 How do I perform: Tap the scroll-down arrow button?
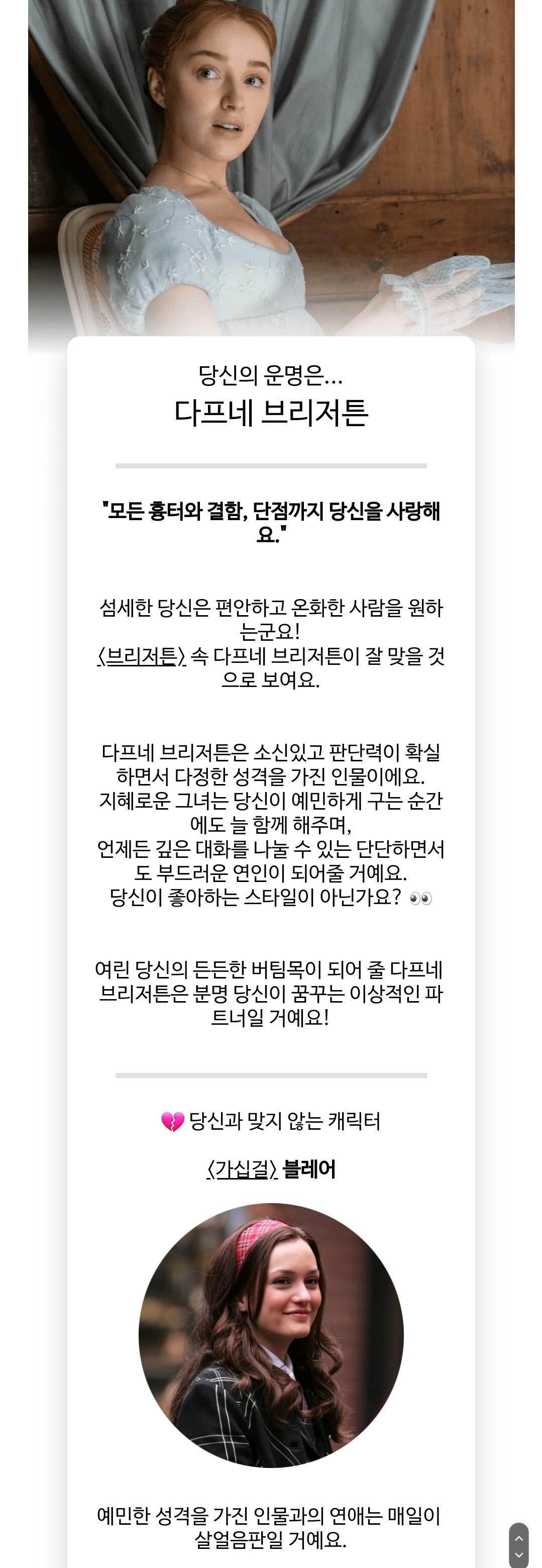519,1554
